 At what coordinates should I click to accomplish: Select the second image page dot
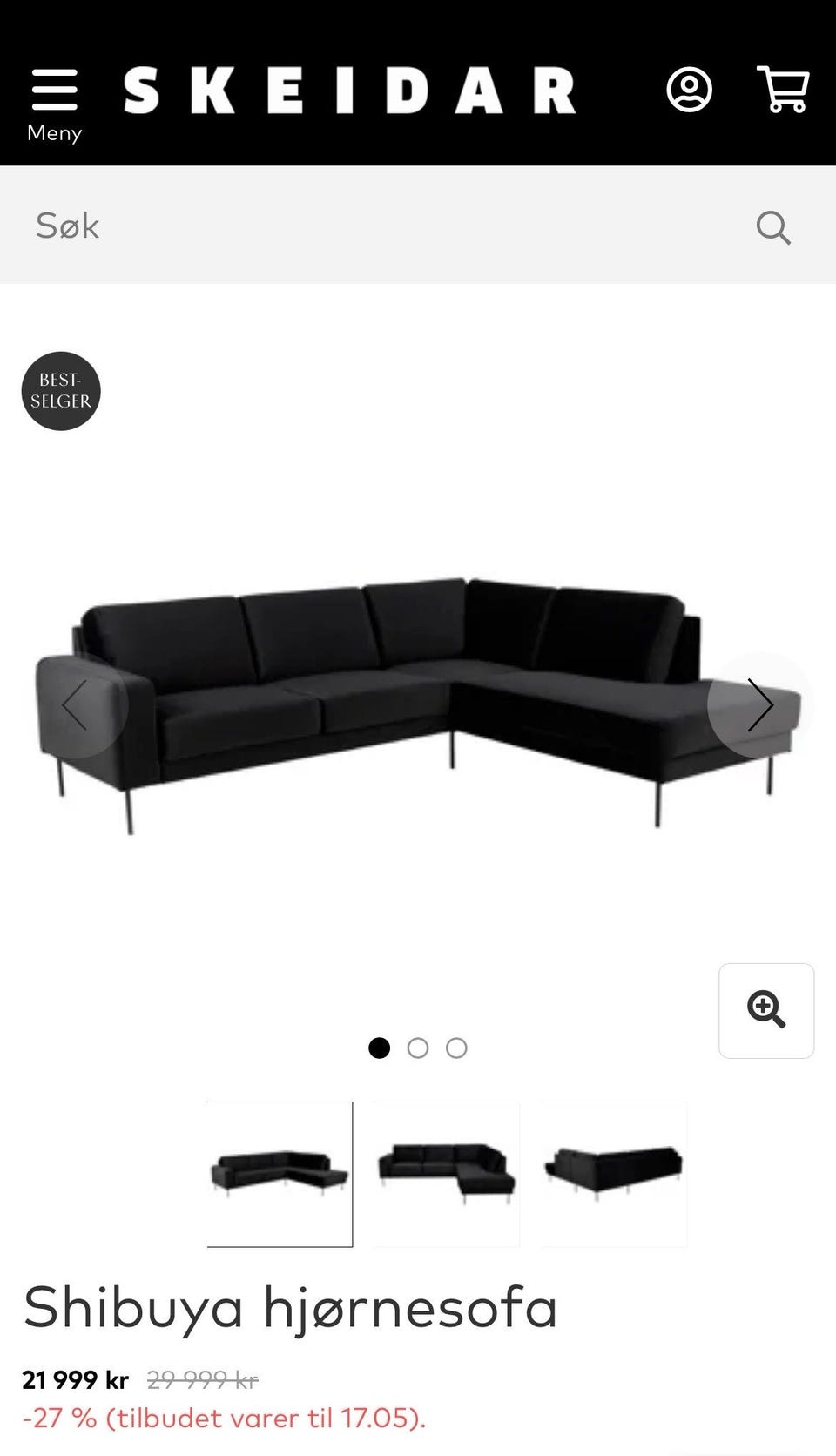coord(418,1048)
